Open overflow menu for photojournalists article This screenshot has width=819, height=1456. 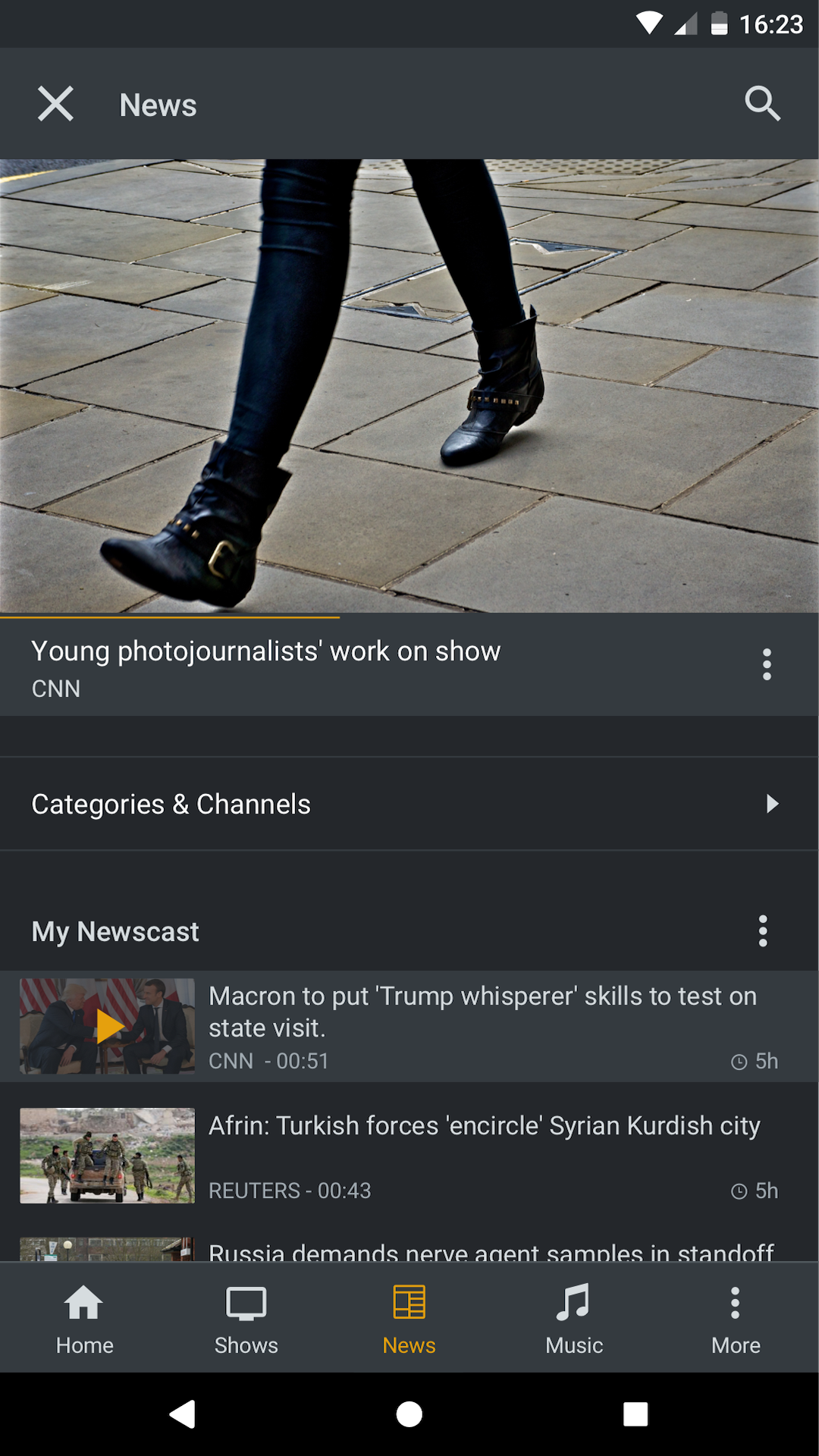pyautogui.click(x=767, y=664)
